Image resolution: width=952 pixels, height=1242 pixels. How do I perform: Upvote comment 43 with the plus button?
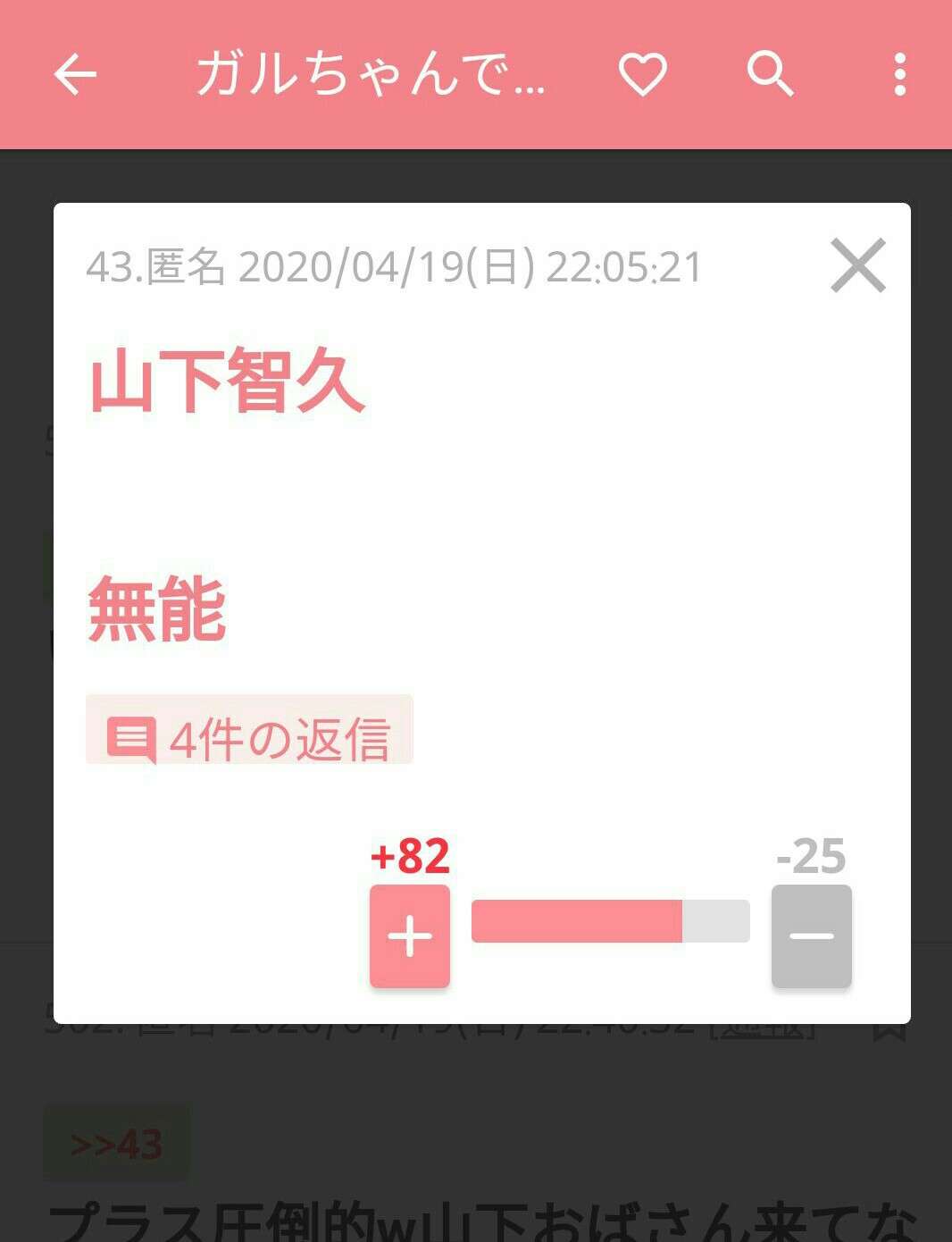410,936
